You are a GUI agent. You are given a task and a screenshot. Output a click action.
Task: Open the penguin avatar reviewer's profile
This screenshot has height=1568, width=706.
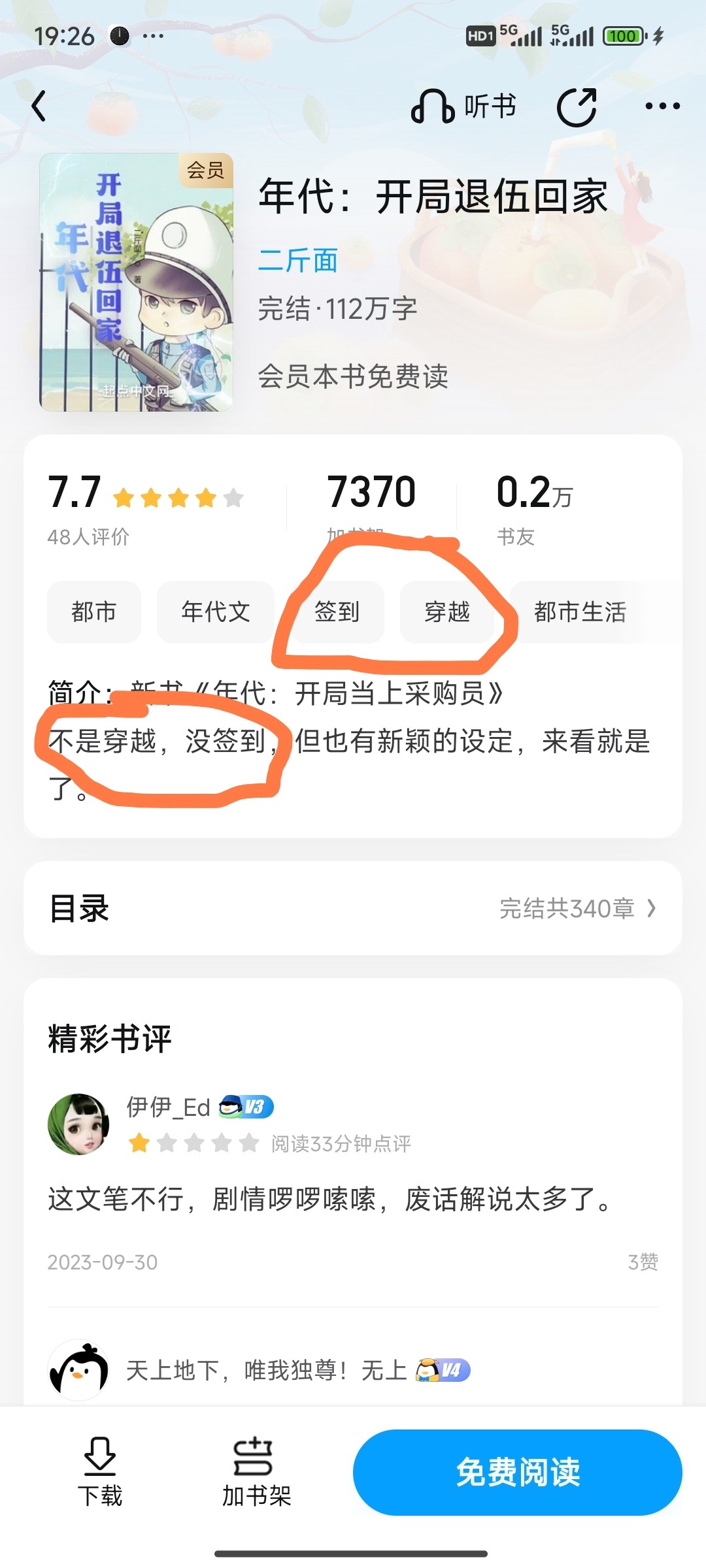pos(78,1370)
